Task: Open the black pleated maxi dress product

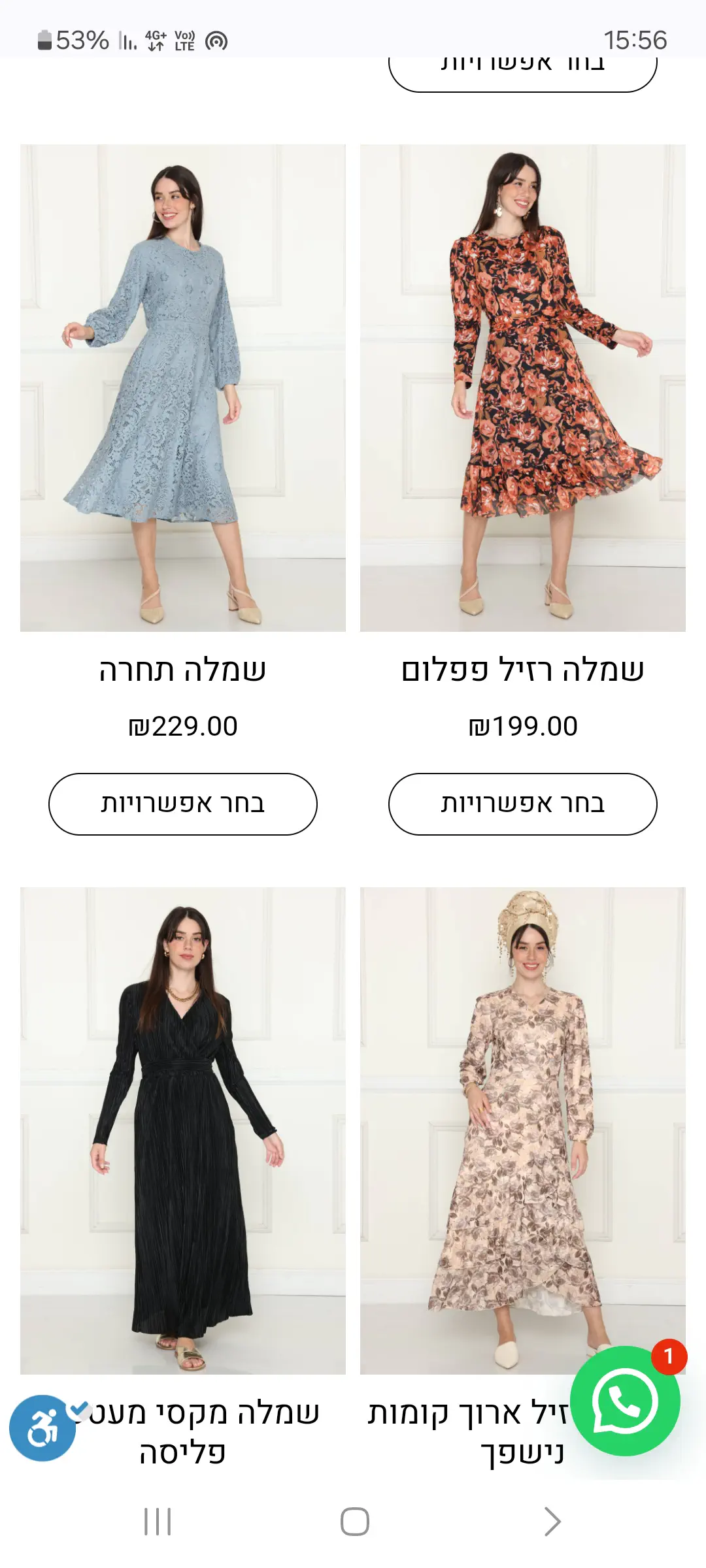Action: point(183,1130)
